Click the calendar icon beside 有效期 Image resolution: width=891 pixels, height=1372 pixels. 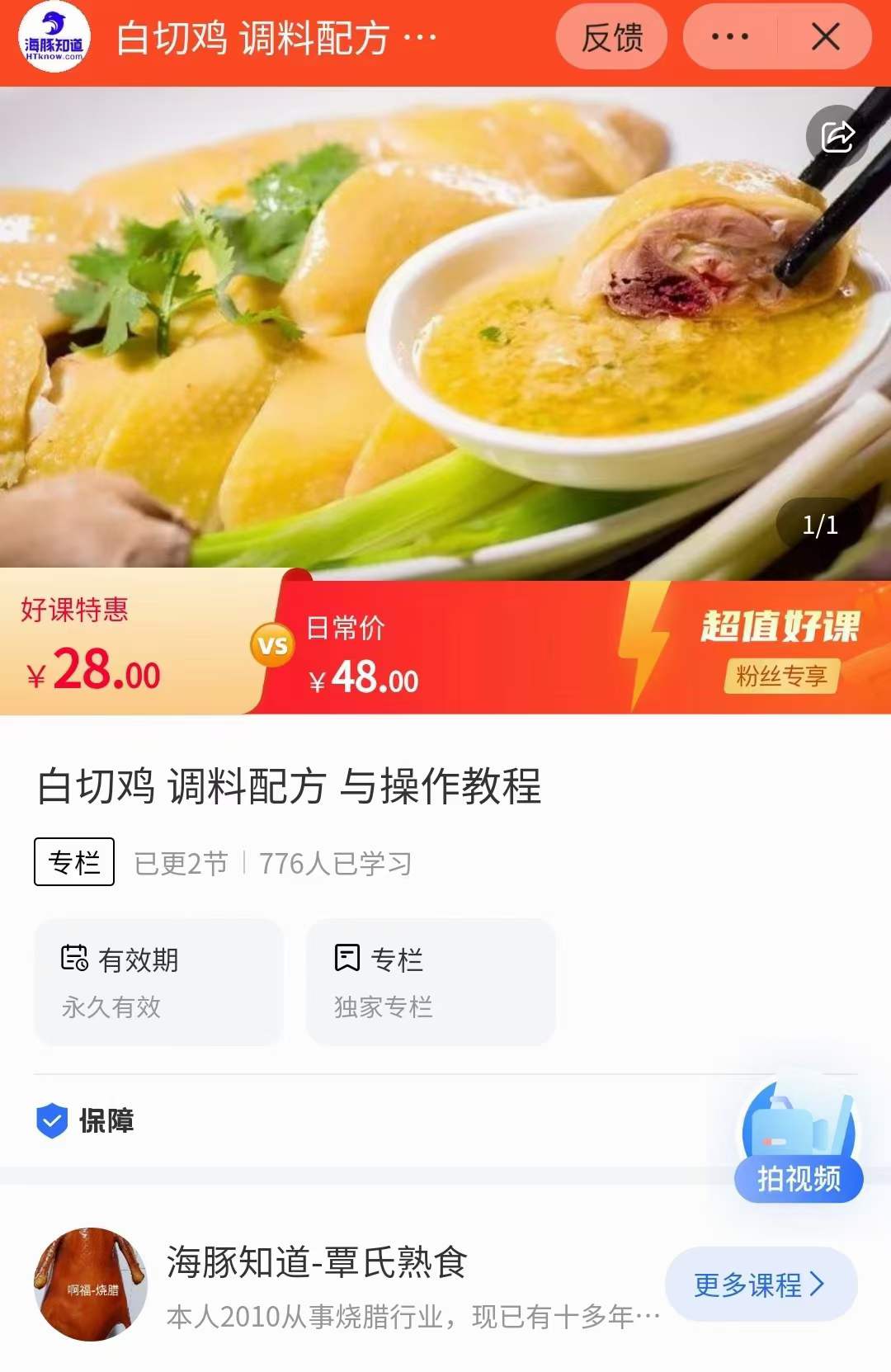pyautogui.click(x=73, y=958)
